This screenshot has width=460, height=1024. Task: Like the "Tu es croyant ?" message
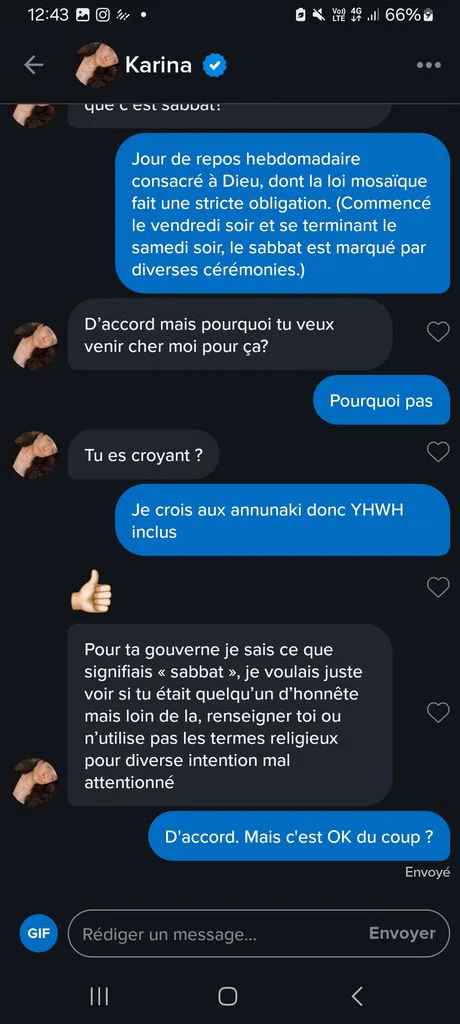(438, 452)
